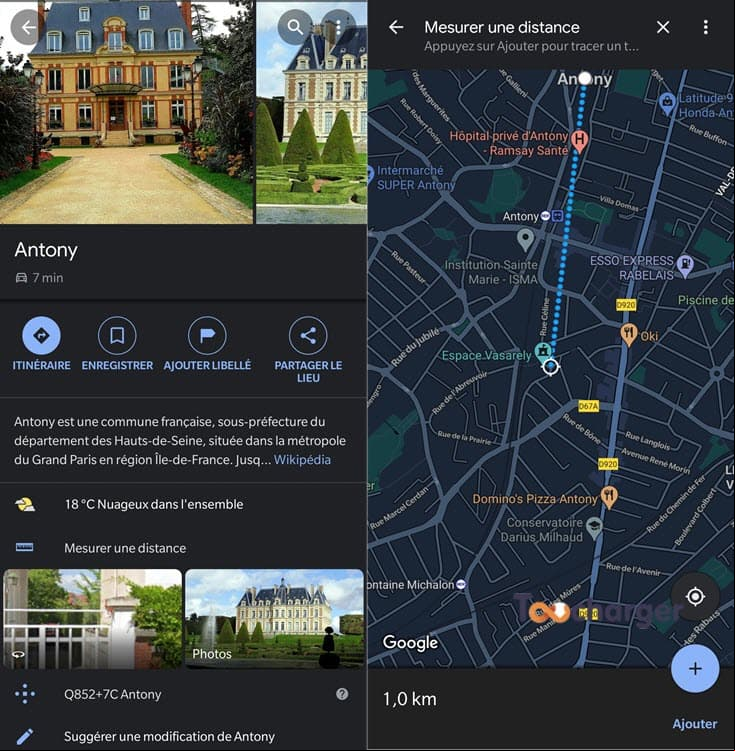Screen dimensions: 735x751
Task: Select Suggérer une modification de Antony
Action: pyautogui.click(x=169, y=736)
